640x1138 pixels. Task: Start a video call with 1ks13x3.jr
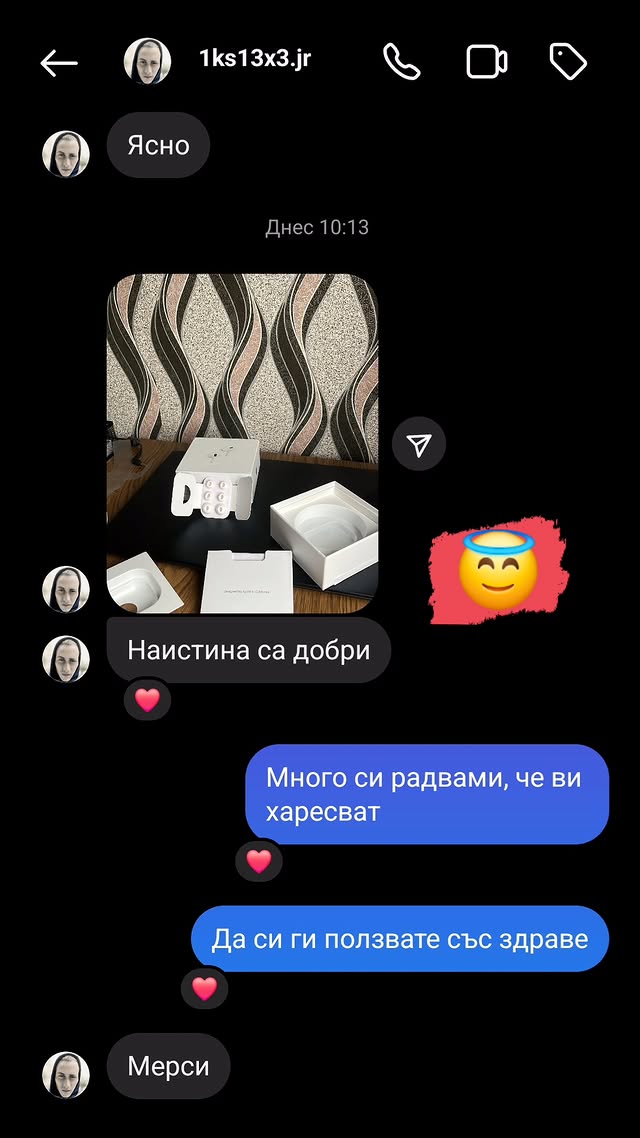(x=487, y=62)
